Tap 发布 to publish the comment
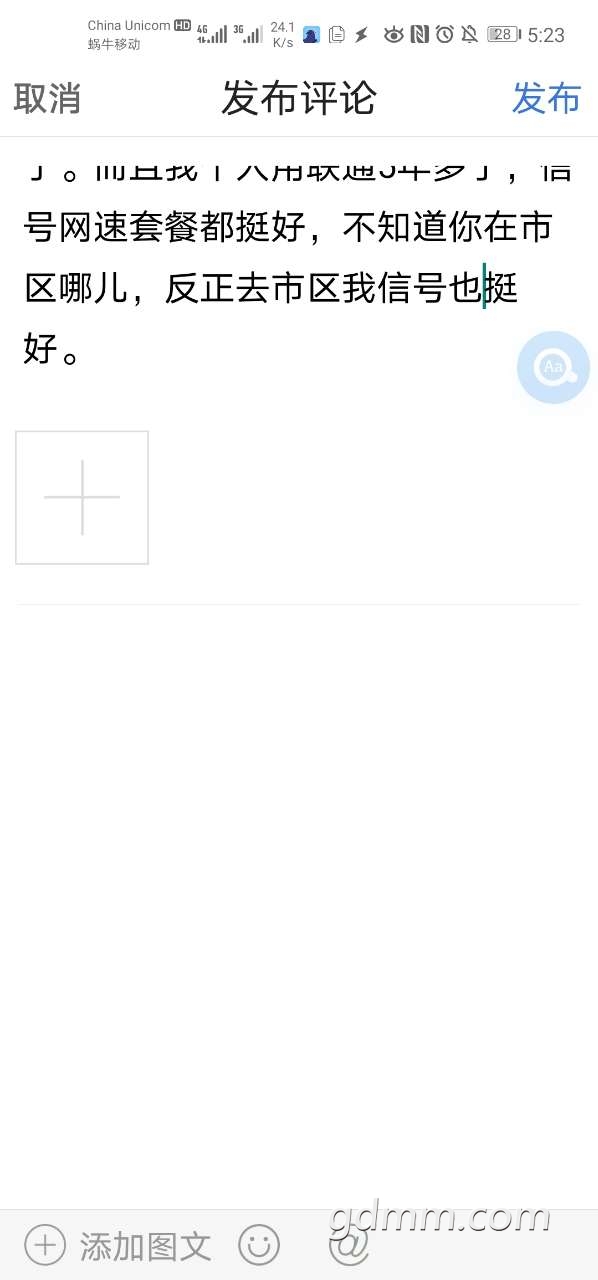The image size is (598, 1280). coord(546,98)
